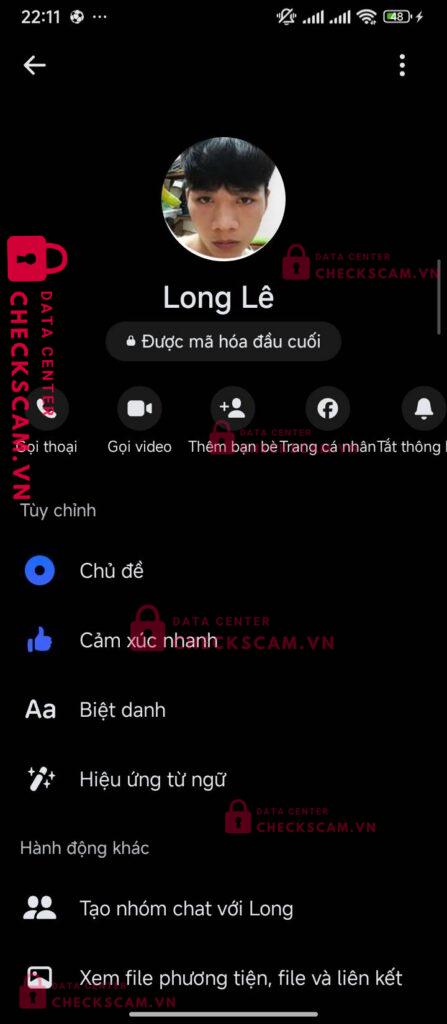The width and height of the screenshot is (447, 1024).
Task: Open the three-dot overflow menu
Action: pyautogui.click(x=402, y=65)
